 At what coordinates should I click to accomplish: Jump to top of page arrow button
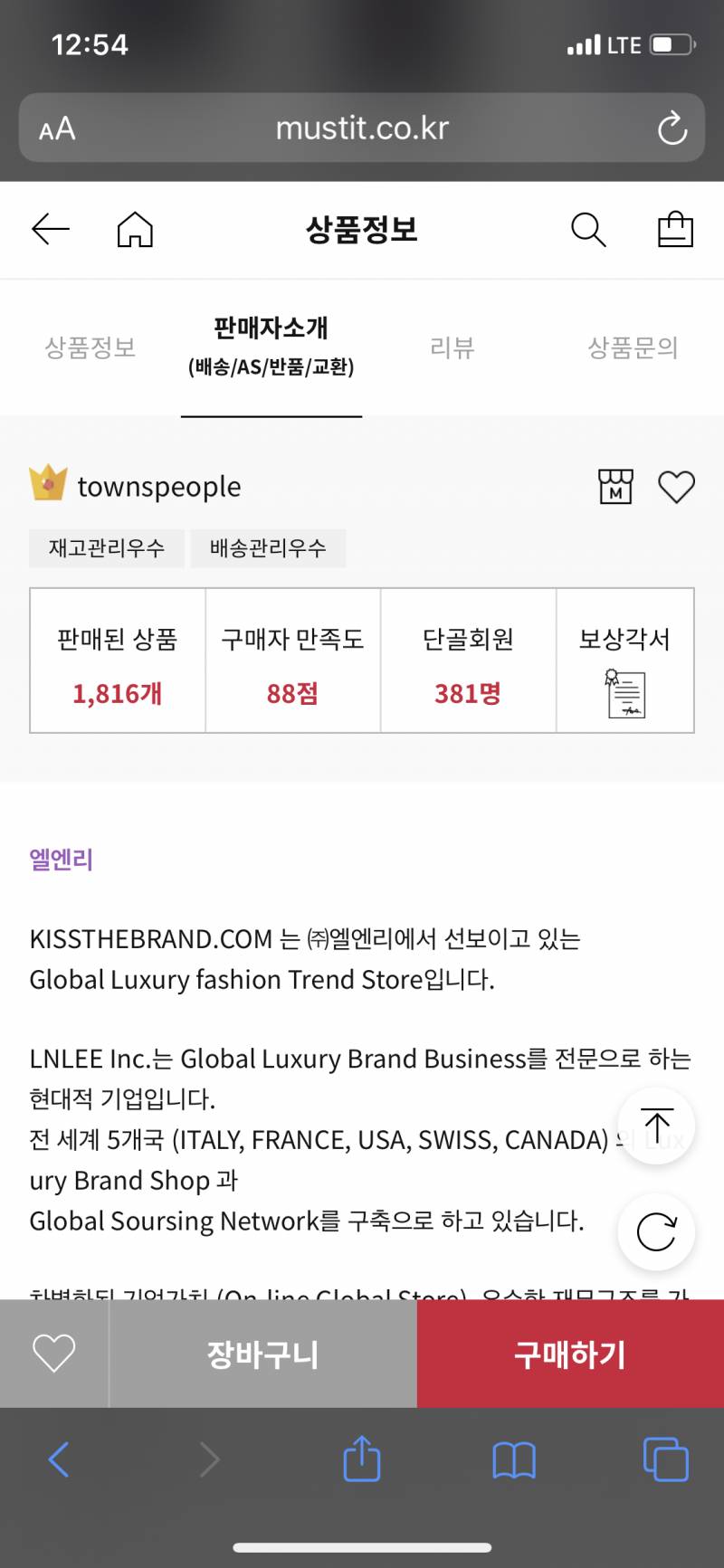click(656, 1126)
